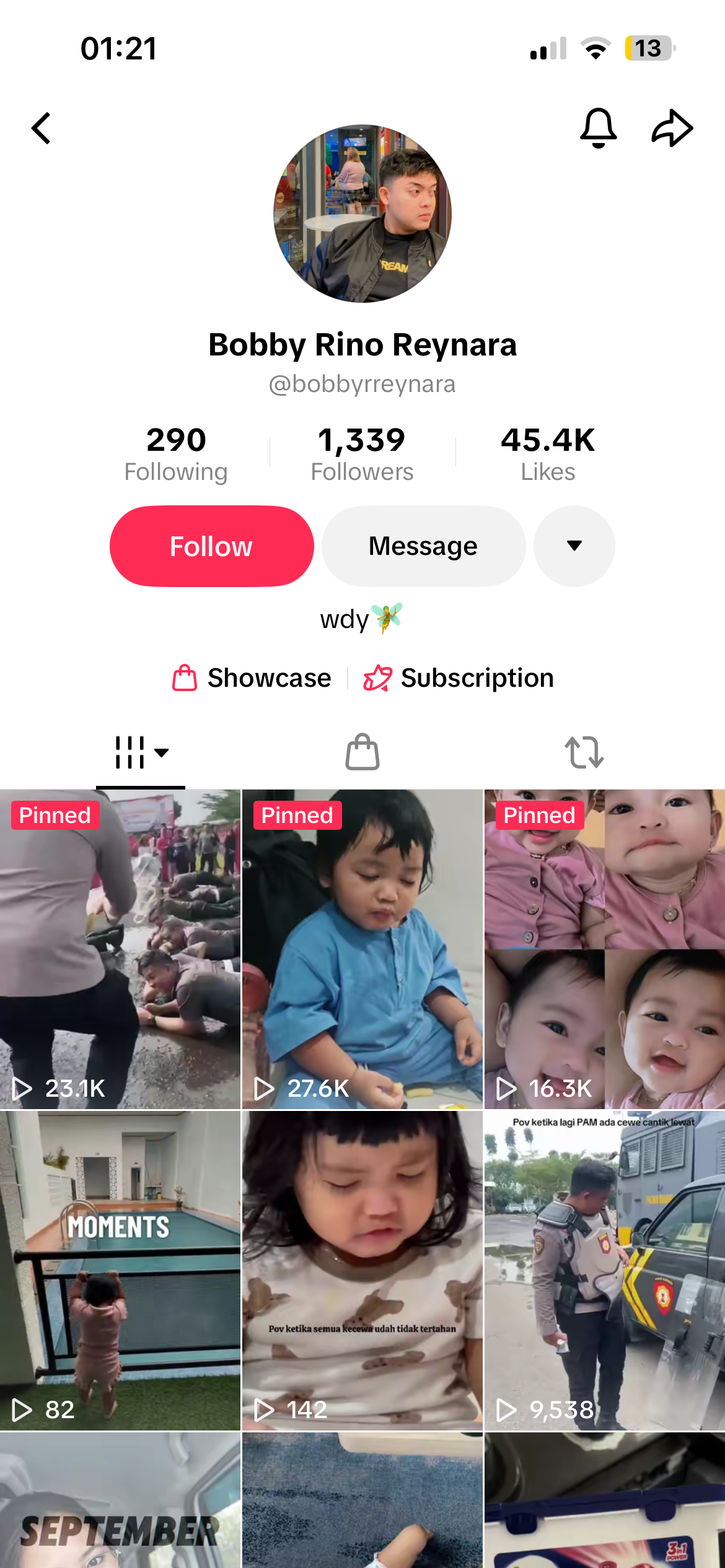Open the MOMENTS video with 82 views
This screenshot has height=1568, width=725.
click(120, 1271)
